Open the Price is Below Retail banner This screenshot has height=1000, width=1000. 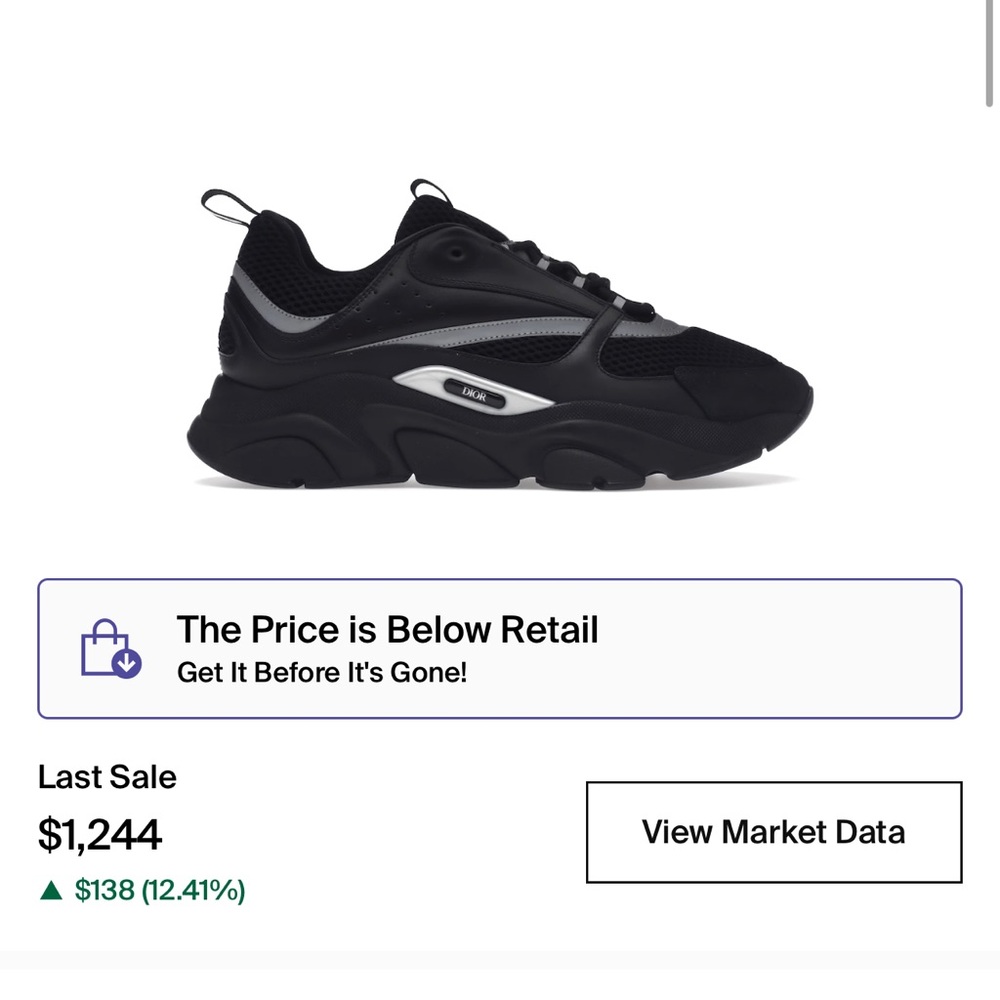click(x=500, y=648)
